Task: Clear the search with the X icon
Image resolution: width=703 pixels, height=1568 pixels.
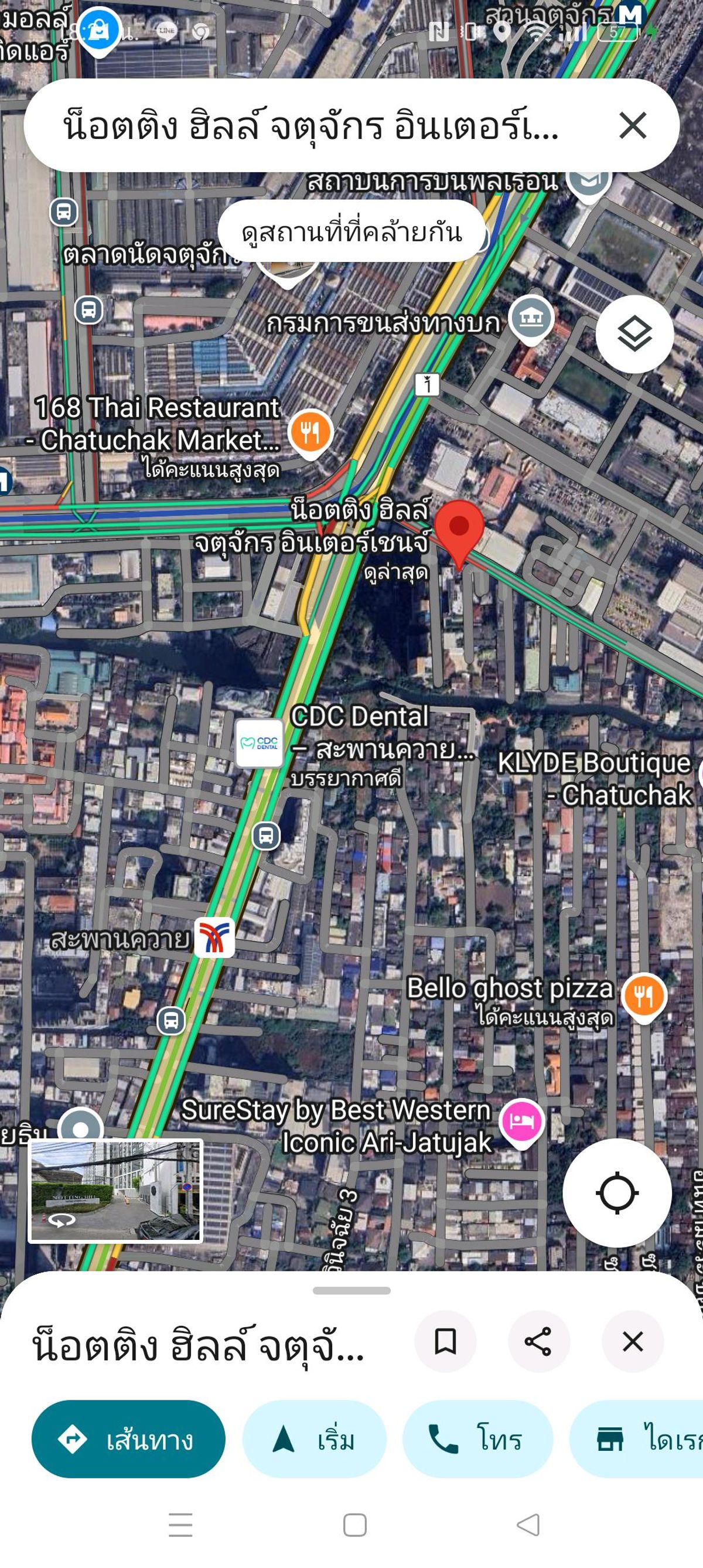Action: [632, 126]
